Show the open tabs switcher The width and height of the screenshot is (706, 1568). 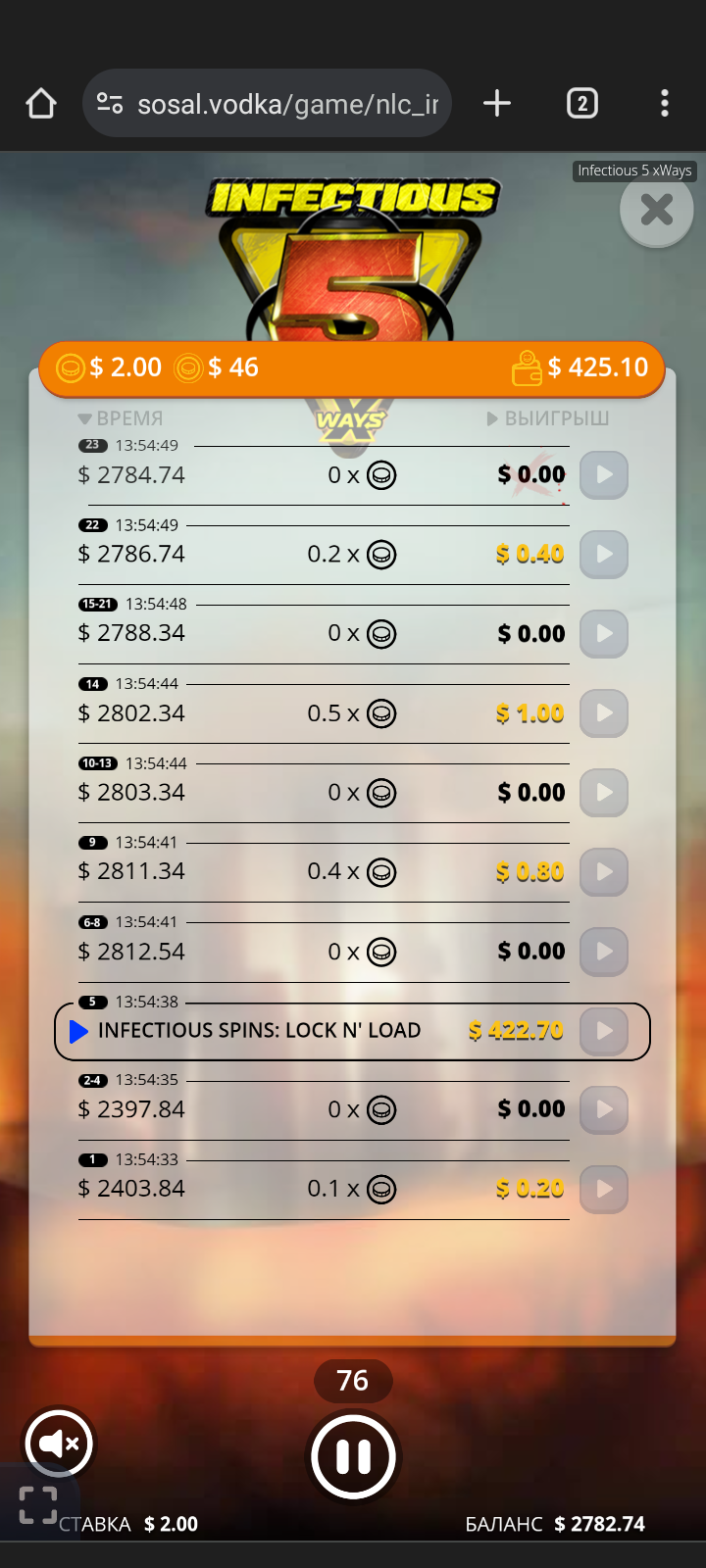point(582,103)
